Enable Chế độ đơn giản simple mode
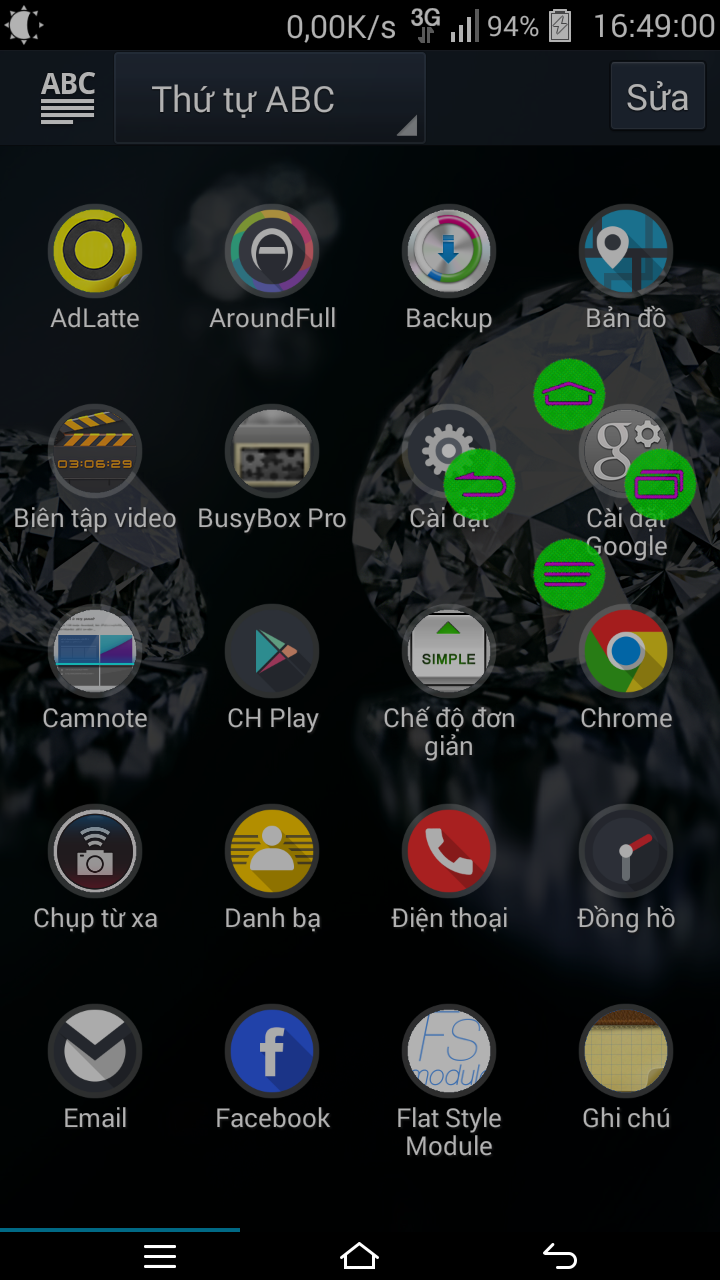This screenshot has height=1280, width=720. 449,650
